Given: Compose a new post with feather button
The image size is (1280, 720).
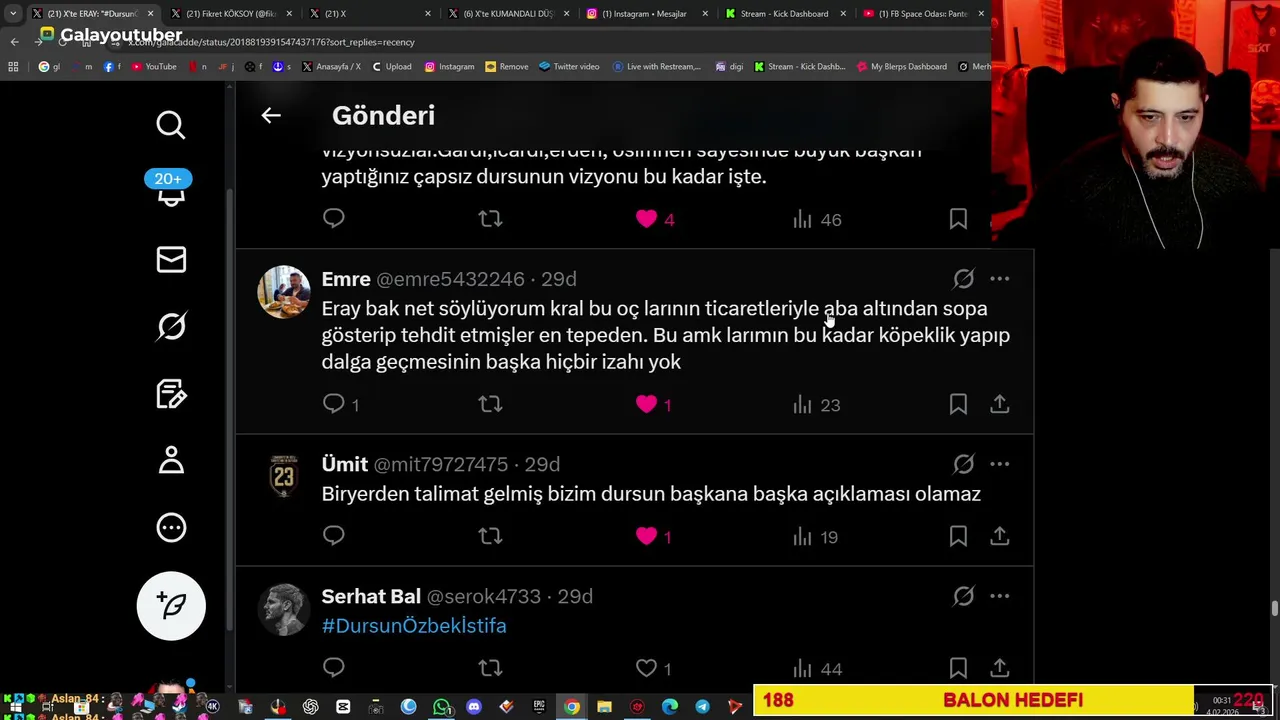Looking at the screenshot, I should tap(171, 606).
